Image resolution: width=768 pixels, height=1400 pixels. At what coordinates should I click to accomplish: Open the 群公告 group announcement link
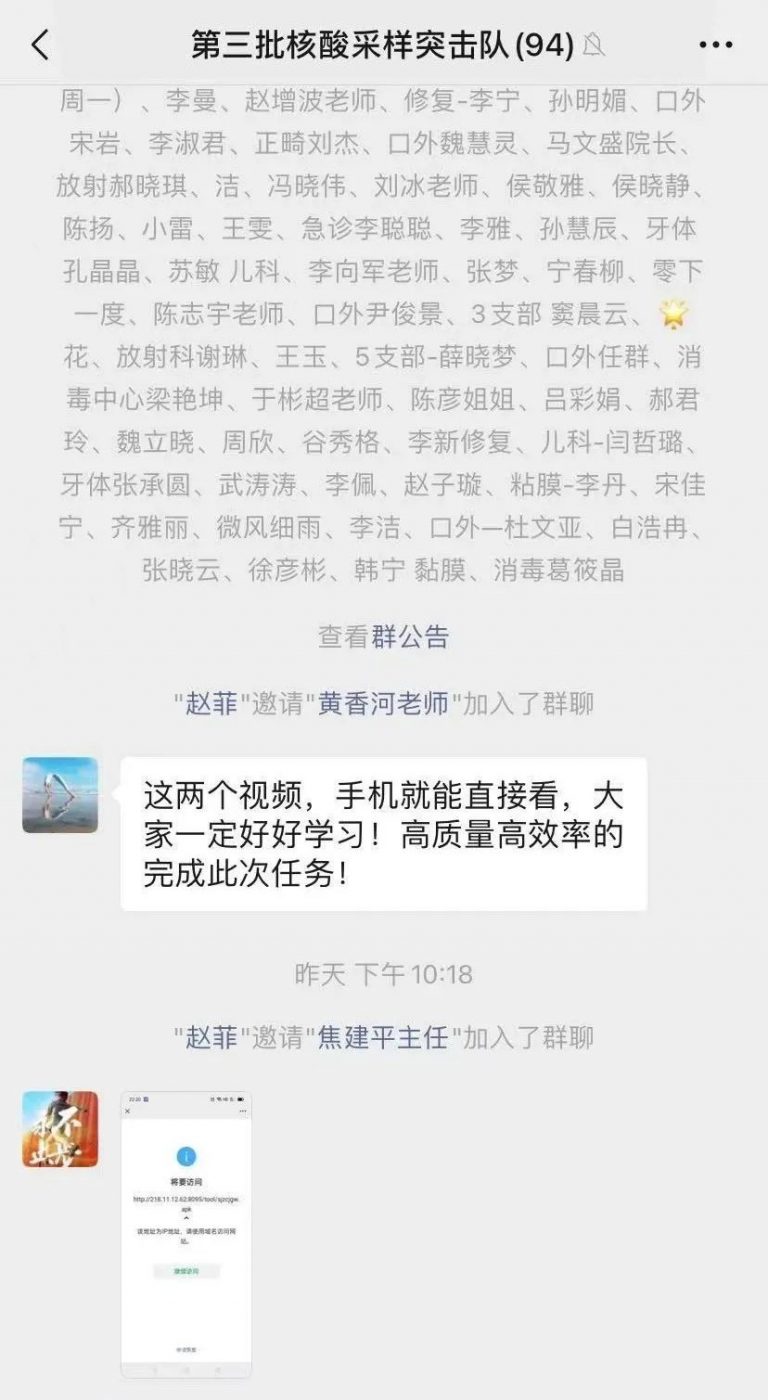411,636
